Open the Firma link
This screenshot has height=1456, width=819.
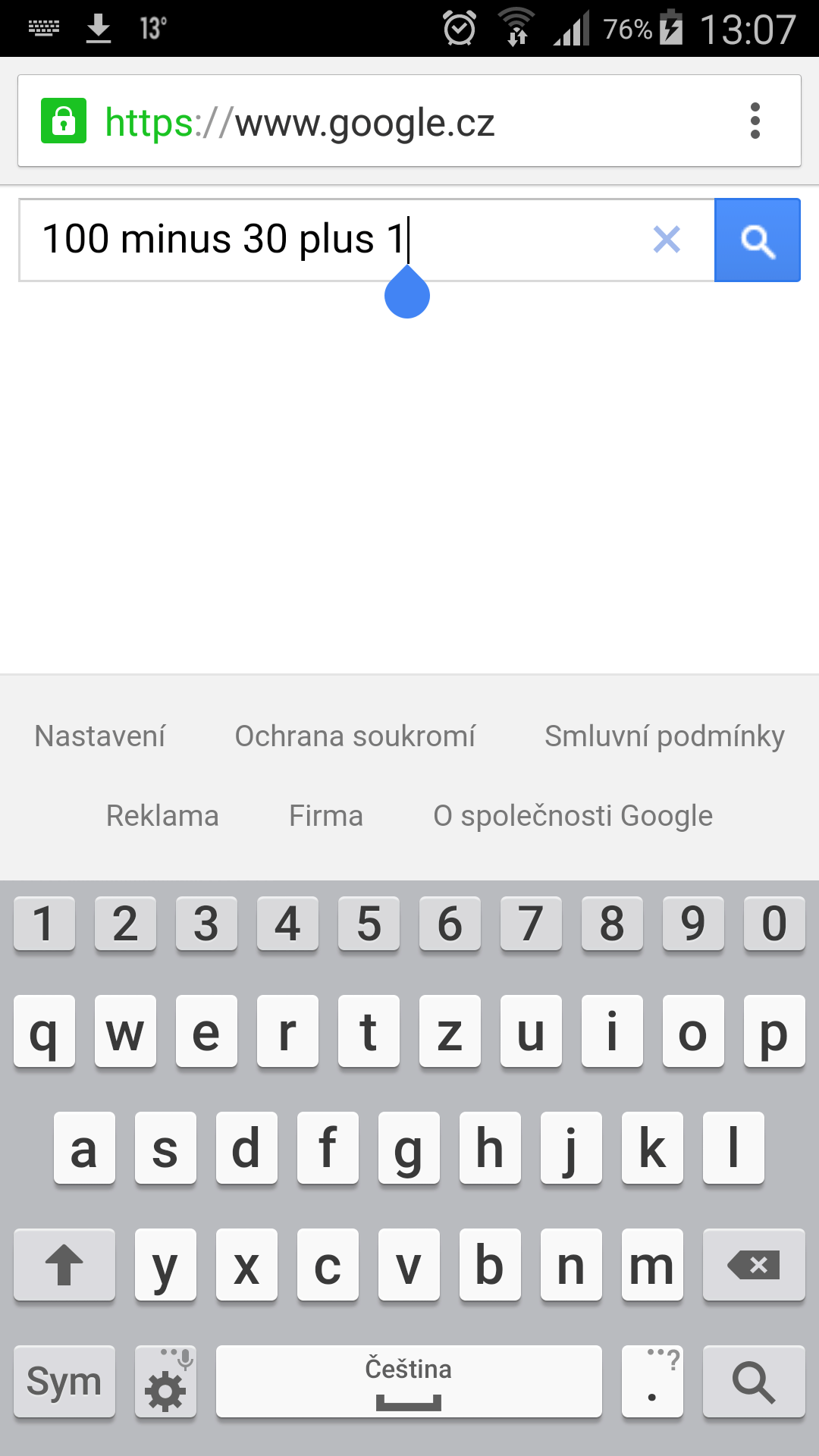pyautogui.click(x=326, y=816)
